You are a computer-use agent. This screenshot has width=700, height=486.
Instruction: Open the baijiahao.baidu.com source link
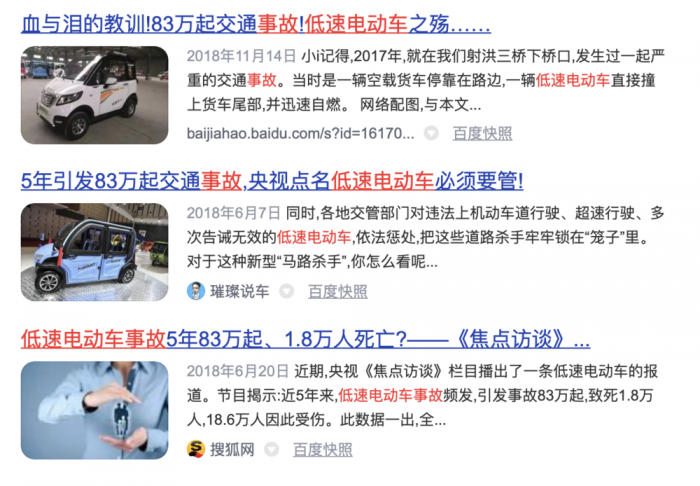point(299,133)
